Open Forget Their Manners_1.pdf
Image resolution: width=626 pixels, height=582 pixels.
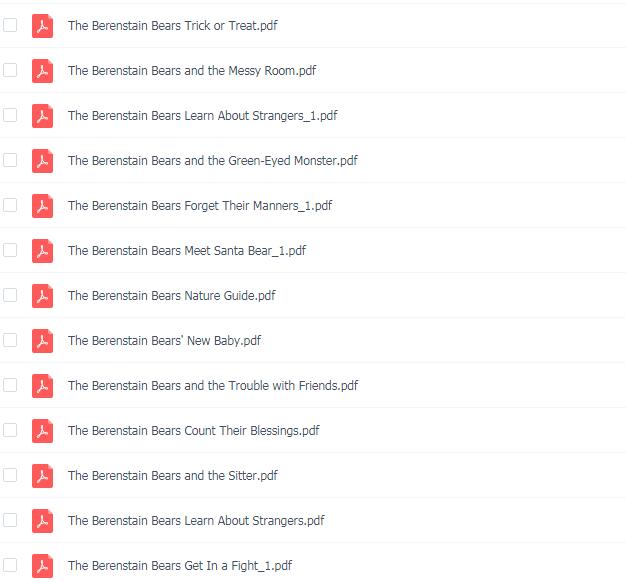(199, 206)
